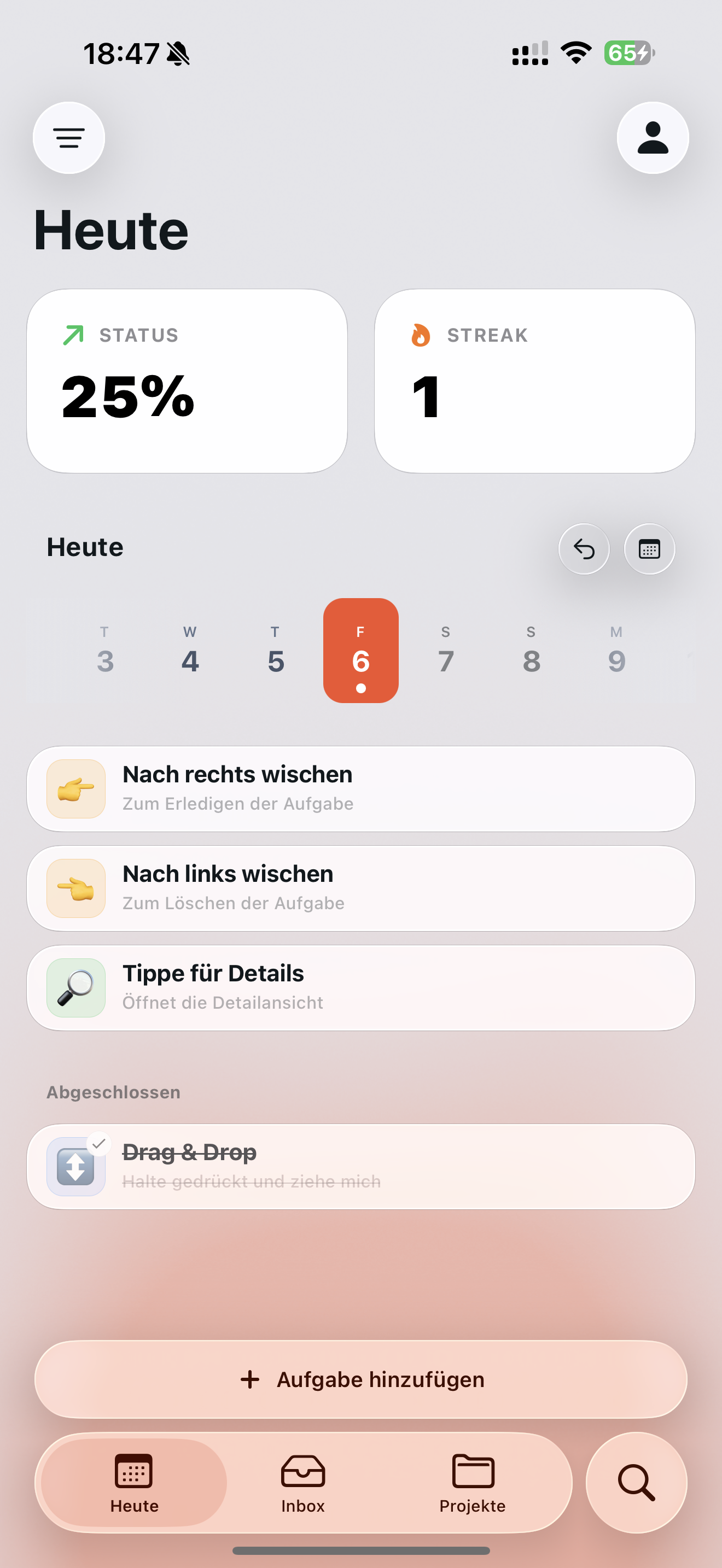
Task: Click the Aufgabe hinzufügen button
Action: [x=361, y=1379]
